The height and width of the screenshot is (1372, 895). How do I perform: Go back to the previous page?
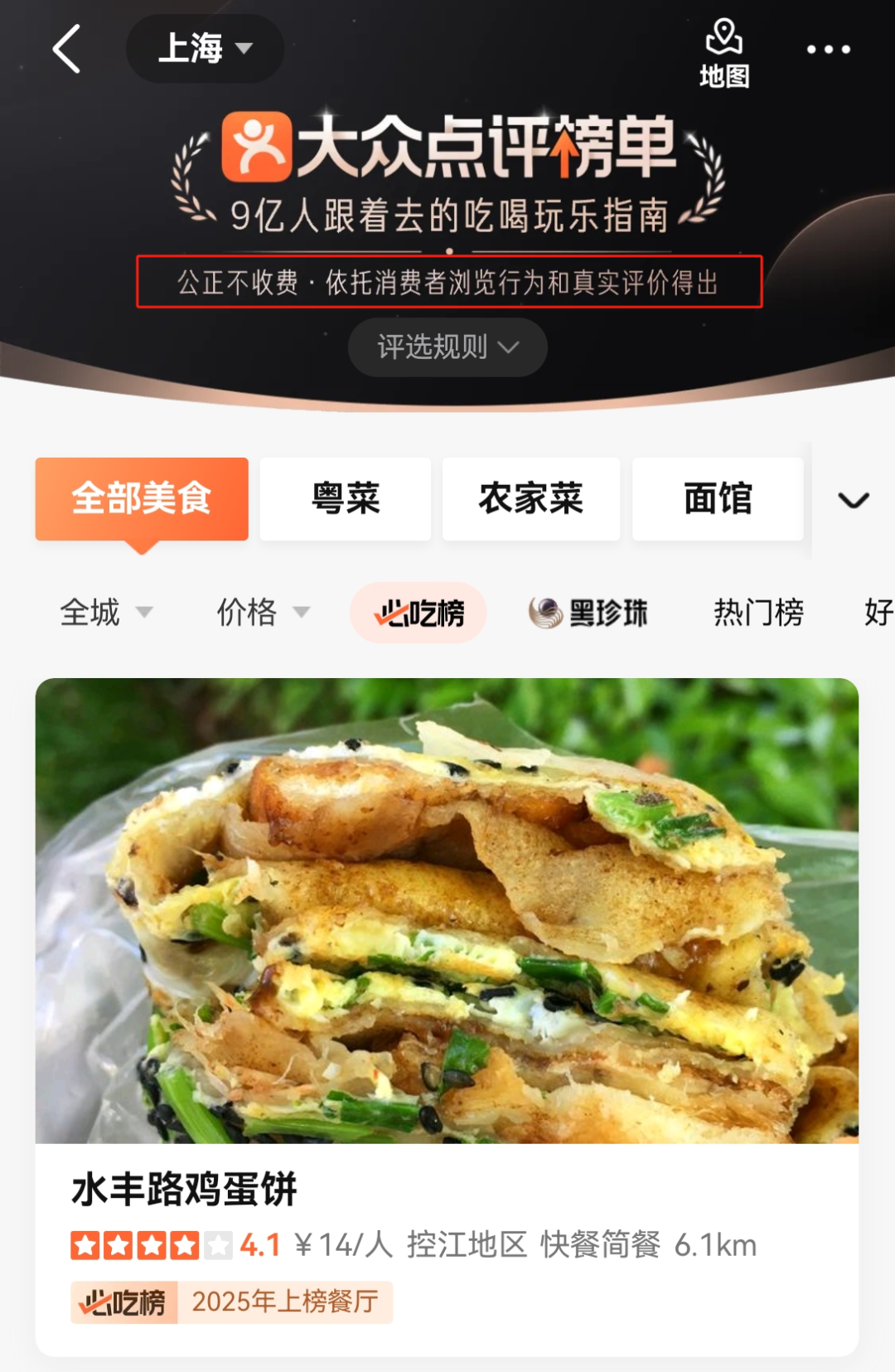[67, 49]
